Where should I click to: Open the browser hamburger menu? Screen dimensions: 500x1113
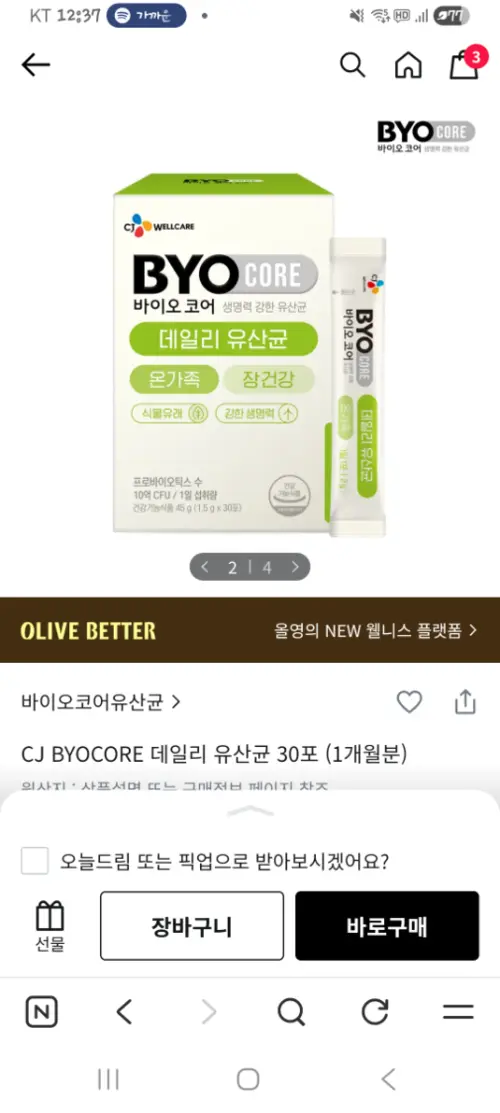tap(458, 1012)
